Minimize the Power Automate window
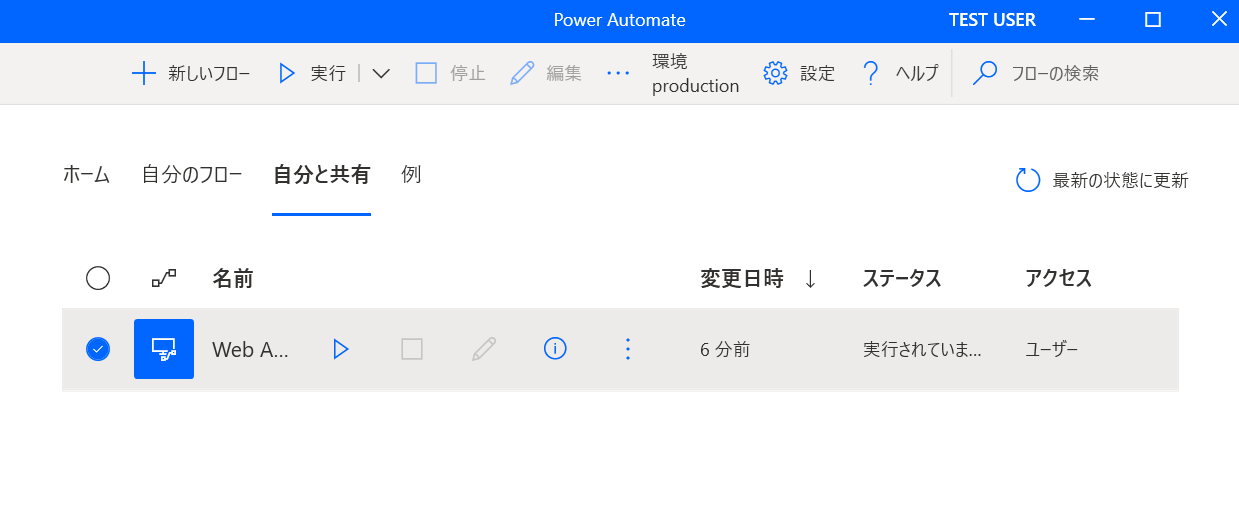The height and width of the screenshot is (513, 1239). point(1087,20)
